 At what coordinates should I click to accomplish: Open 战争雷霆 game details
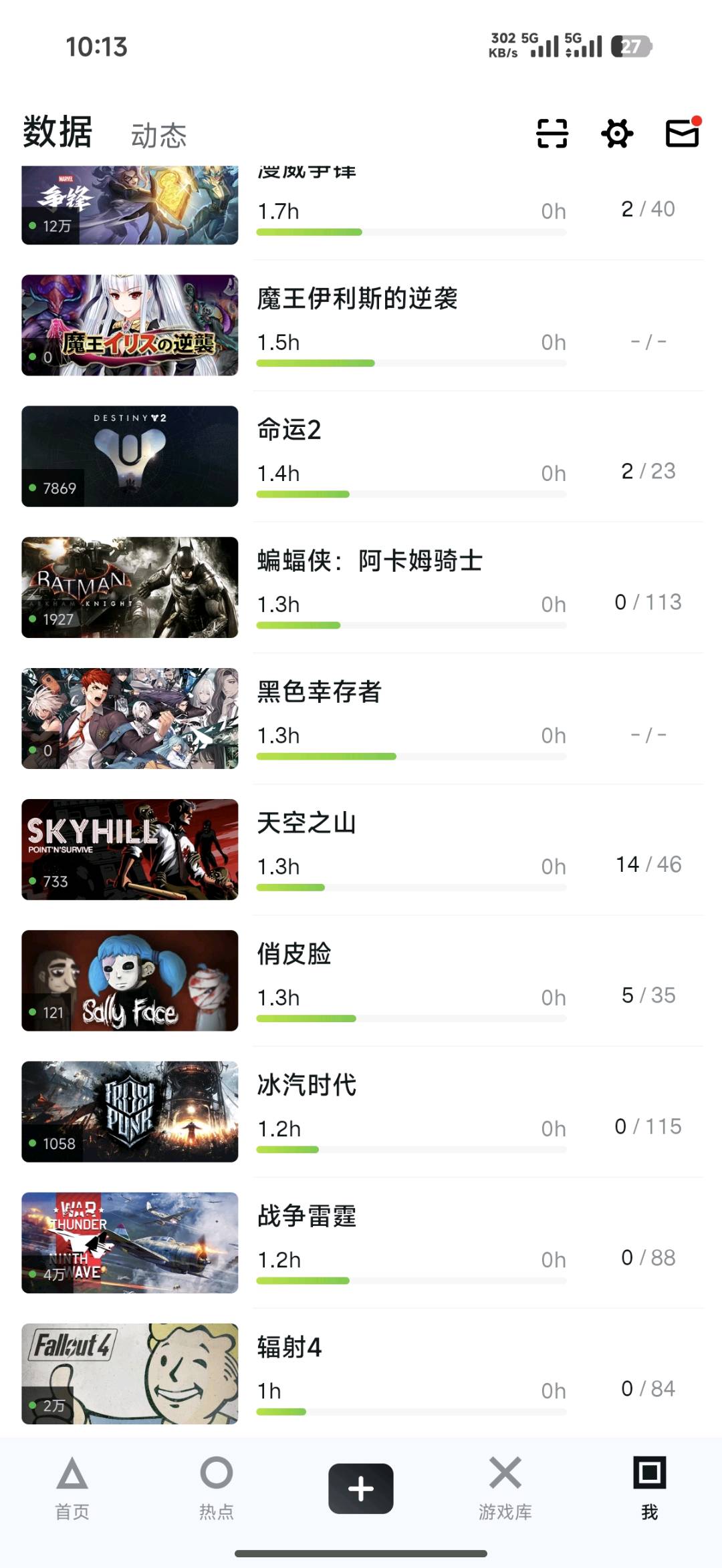click(x=306, y=1216)
